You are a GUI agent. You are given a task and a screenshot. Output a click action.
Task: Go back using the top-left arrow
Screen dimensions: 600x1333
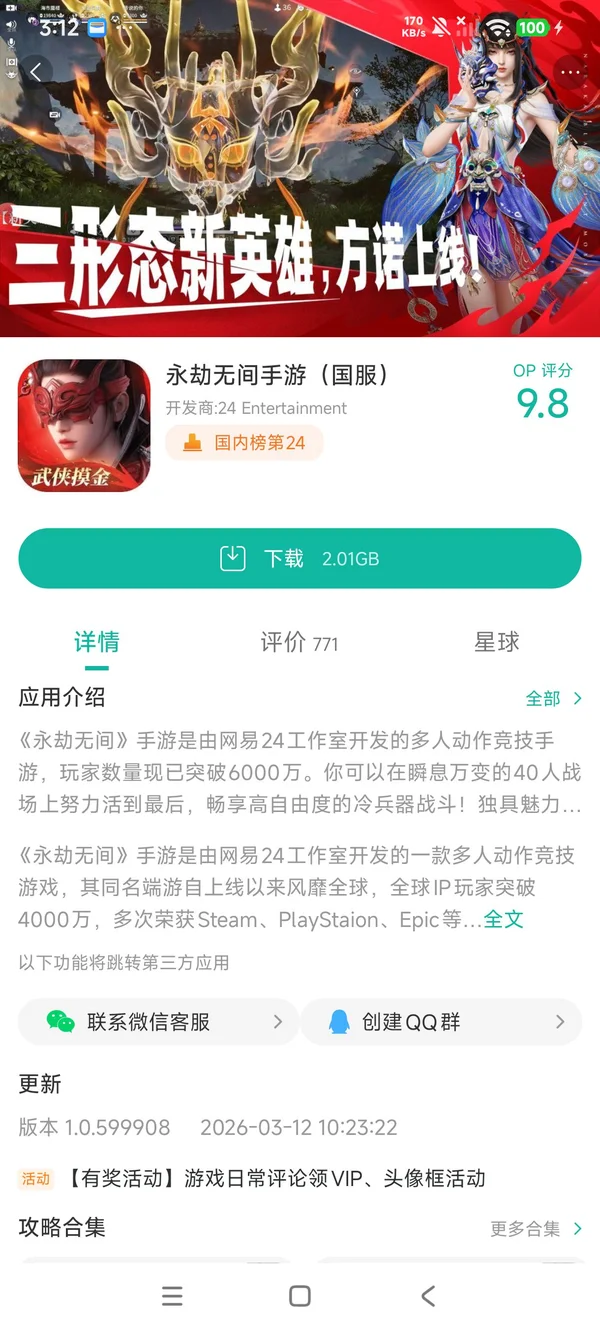coord(36,72)
